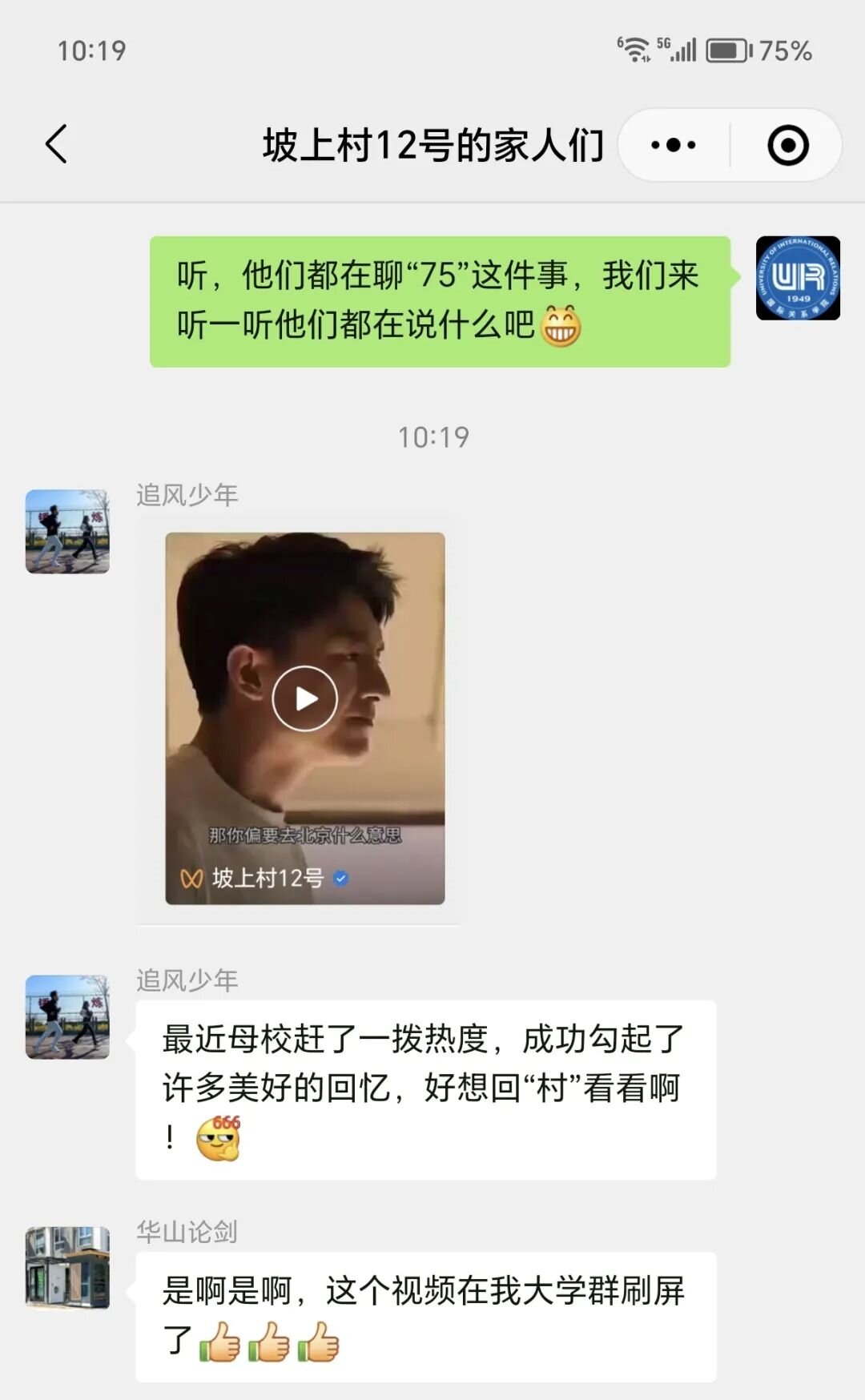The image size is (865, 1400).
Task: Go back using the top-left arrow
Action: point(56,145)
